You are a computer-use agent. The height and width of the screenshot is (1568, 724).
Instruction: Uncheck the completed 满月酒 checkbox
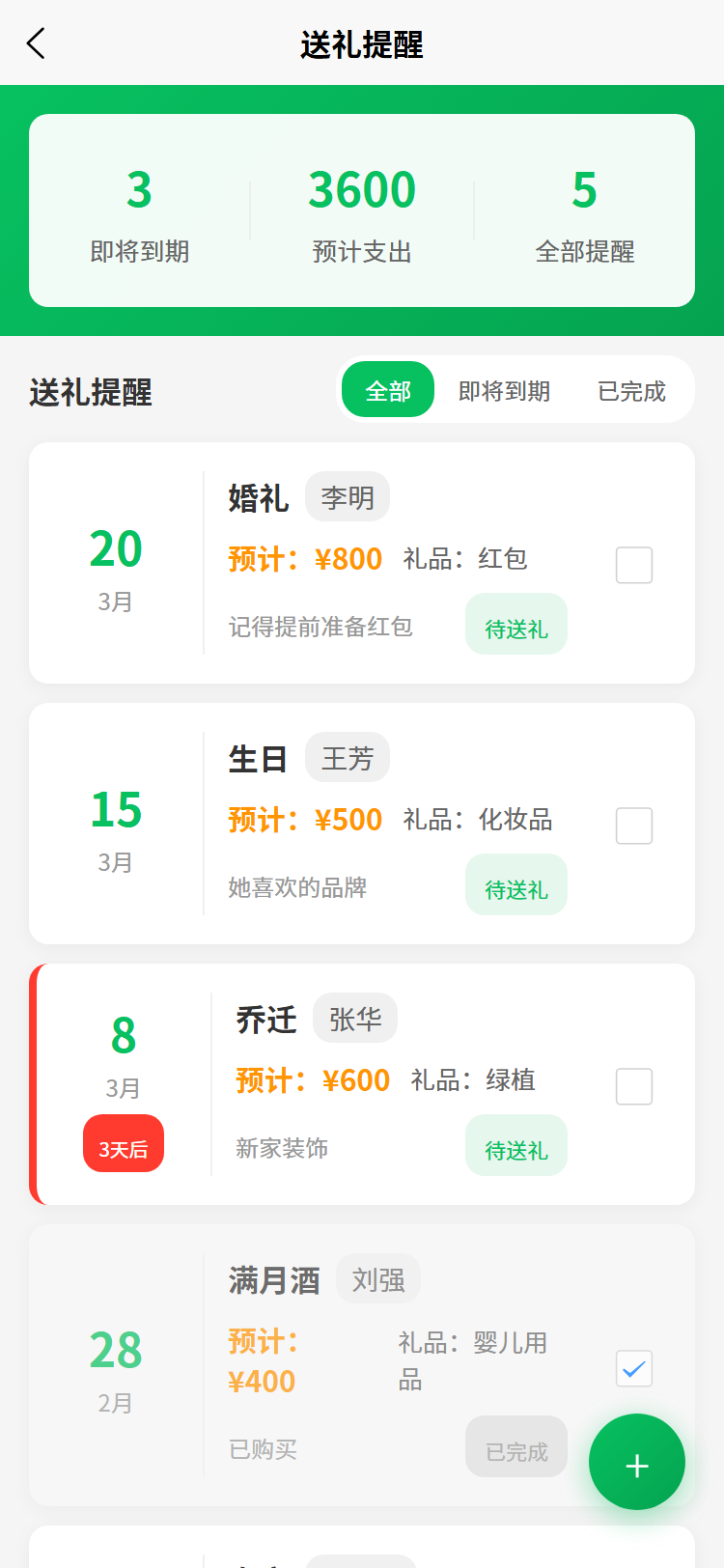coord(633,1368)
